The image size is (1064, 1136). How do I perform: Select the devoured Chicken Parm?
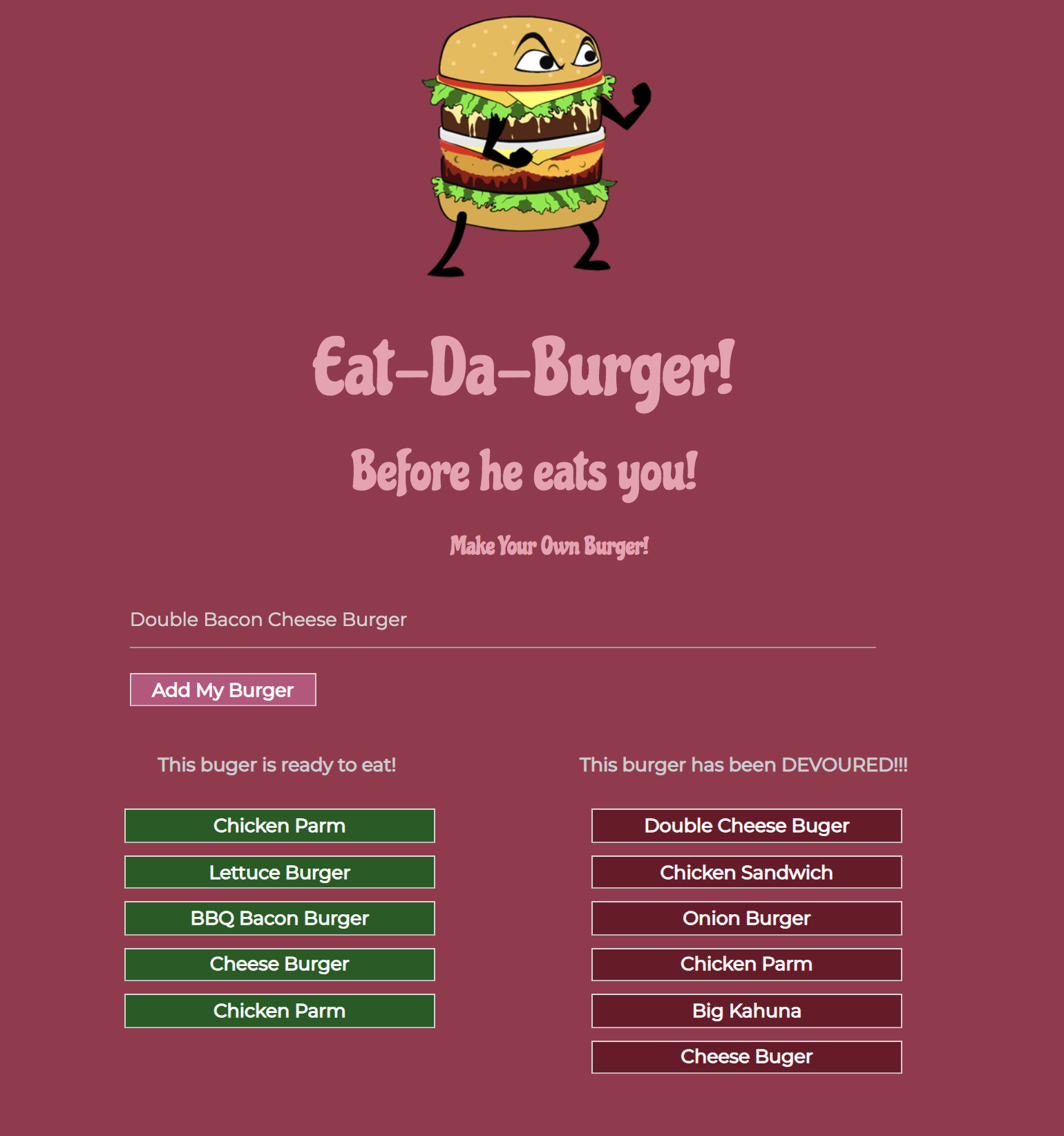746,964
